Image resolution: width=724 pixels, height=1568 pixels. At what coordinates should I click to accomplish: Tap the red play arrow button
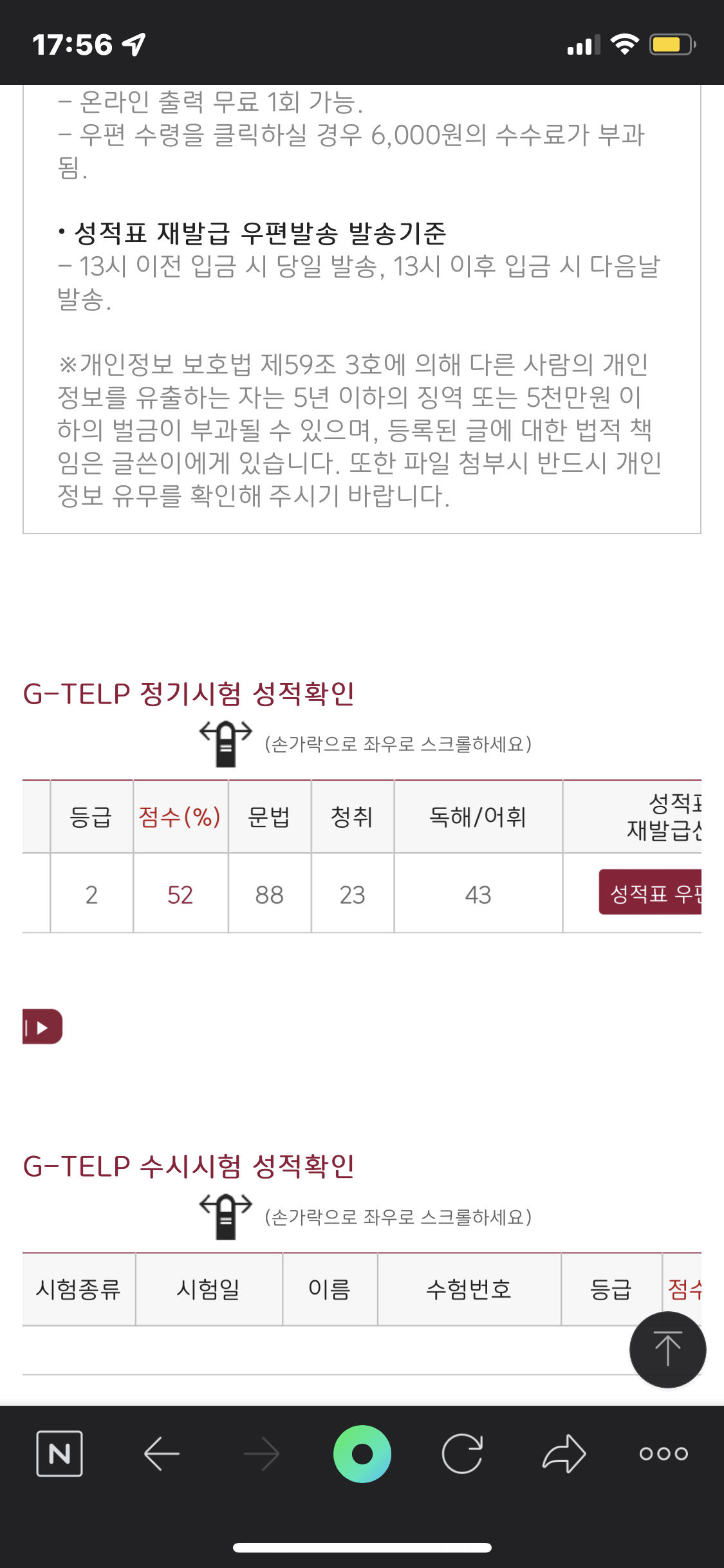42,1027
